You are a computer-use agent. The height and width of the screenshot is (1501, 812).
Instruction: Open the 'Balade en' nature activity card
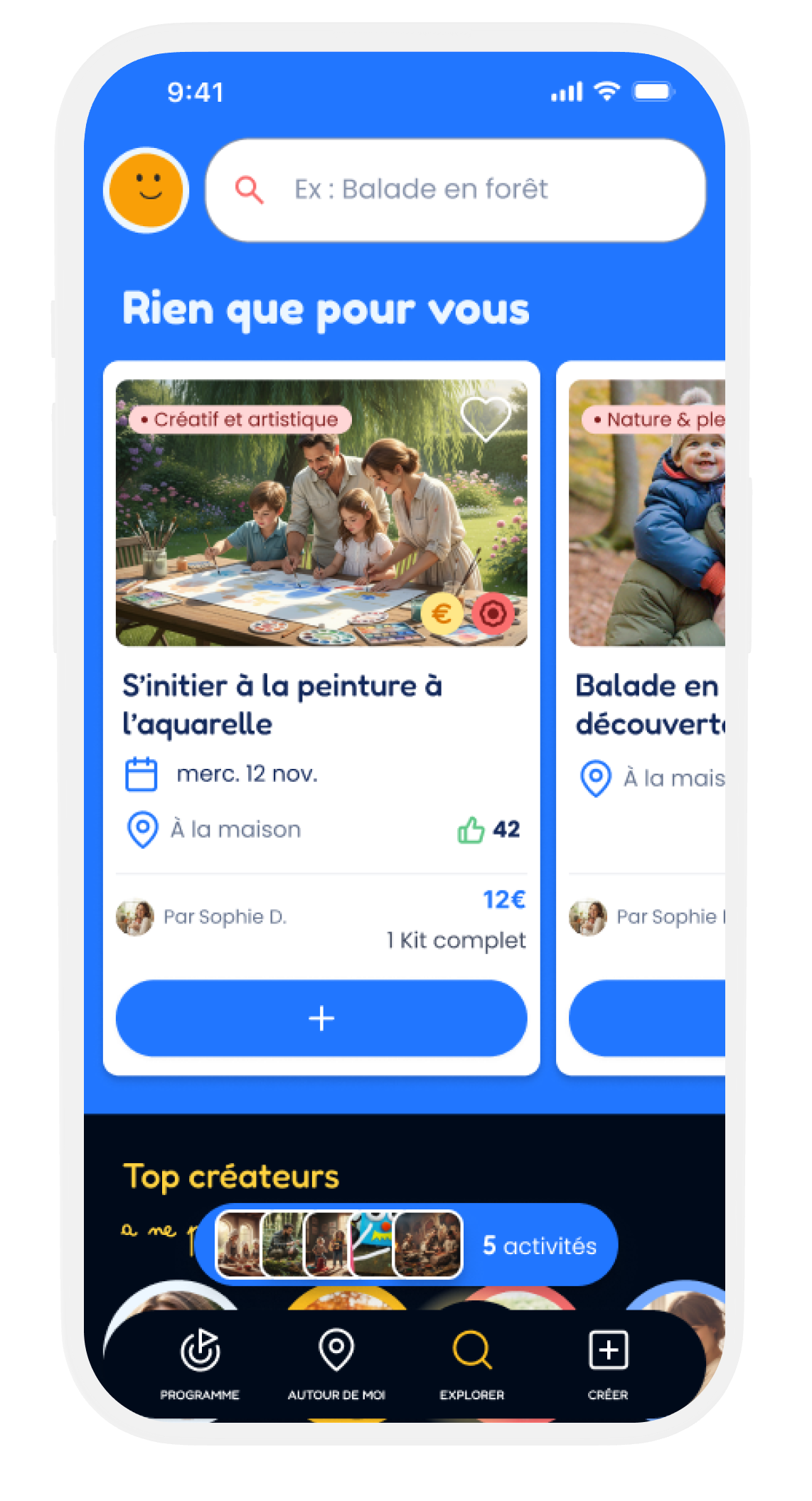pos(646,704)
